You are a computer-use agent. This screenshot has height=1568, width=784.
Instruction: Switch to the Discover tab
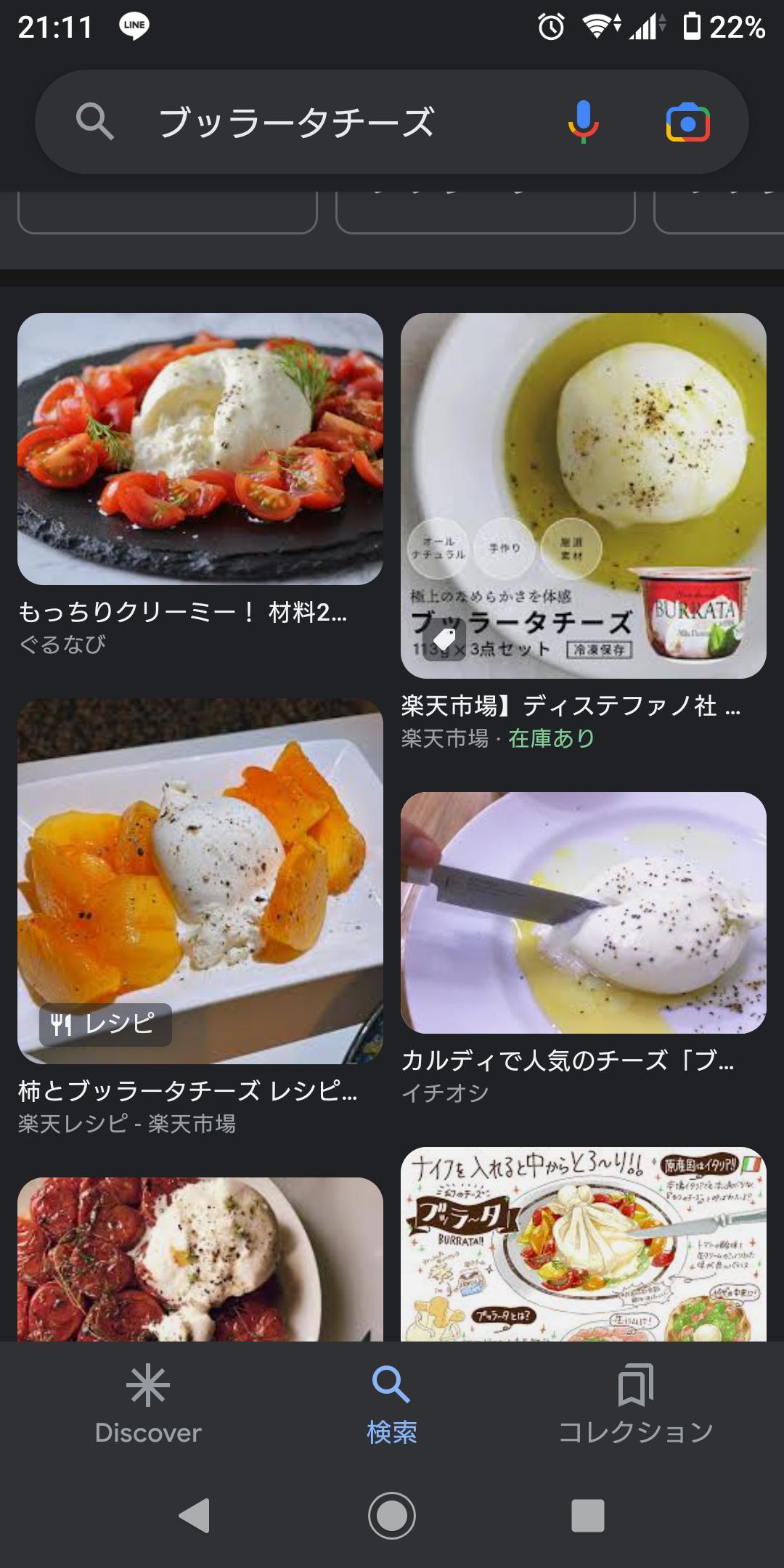coord(148,1405)
